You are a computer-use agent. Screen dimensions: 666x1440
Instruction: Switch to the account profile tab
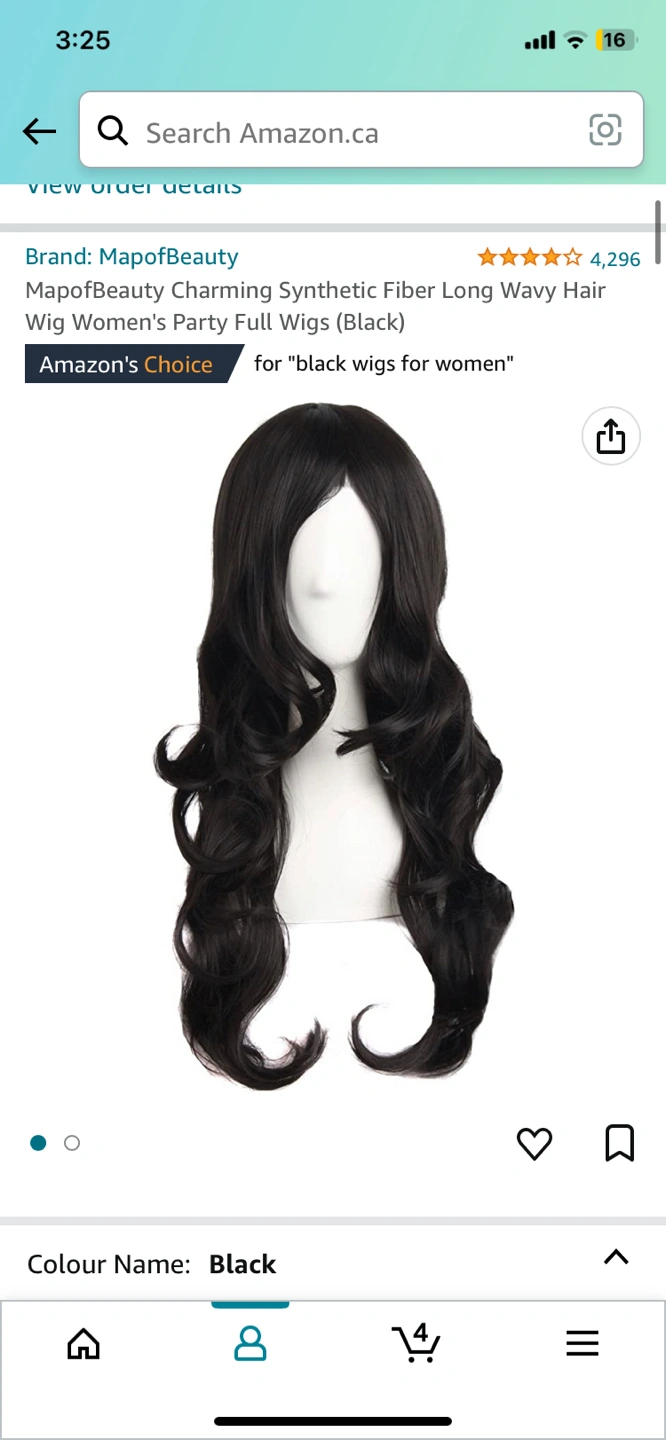click(250, 1344)
